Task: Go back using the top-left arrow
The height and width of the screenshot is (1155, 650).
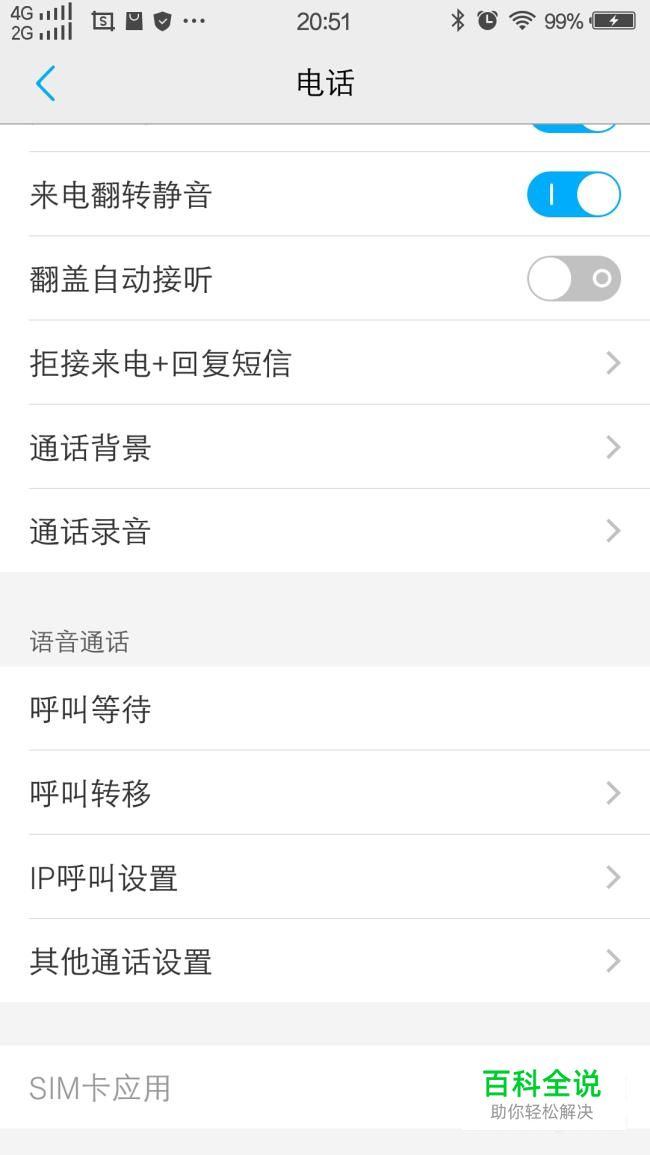Action: pyautogui.click(x=46, y=82)
